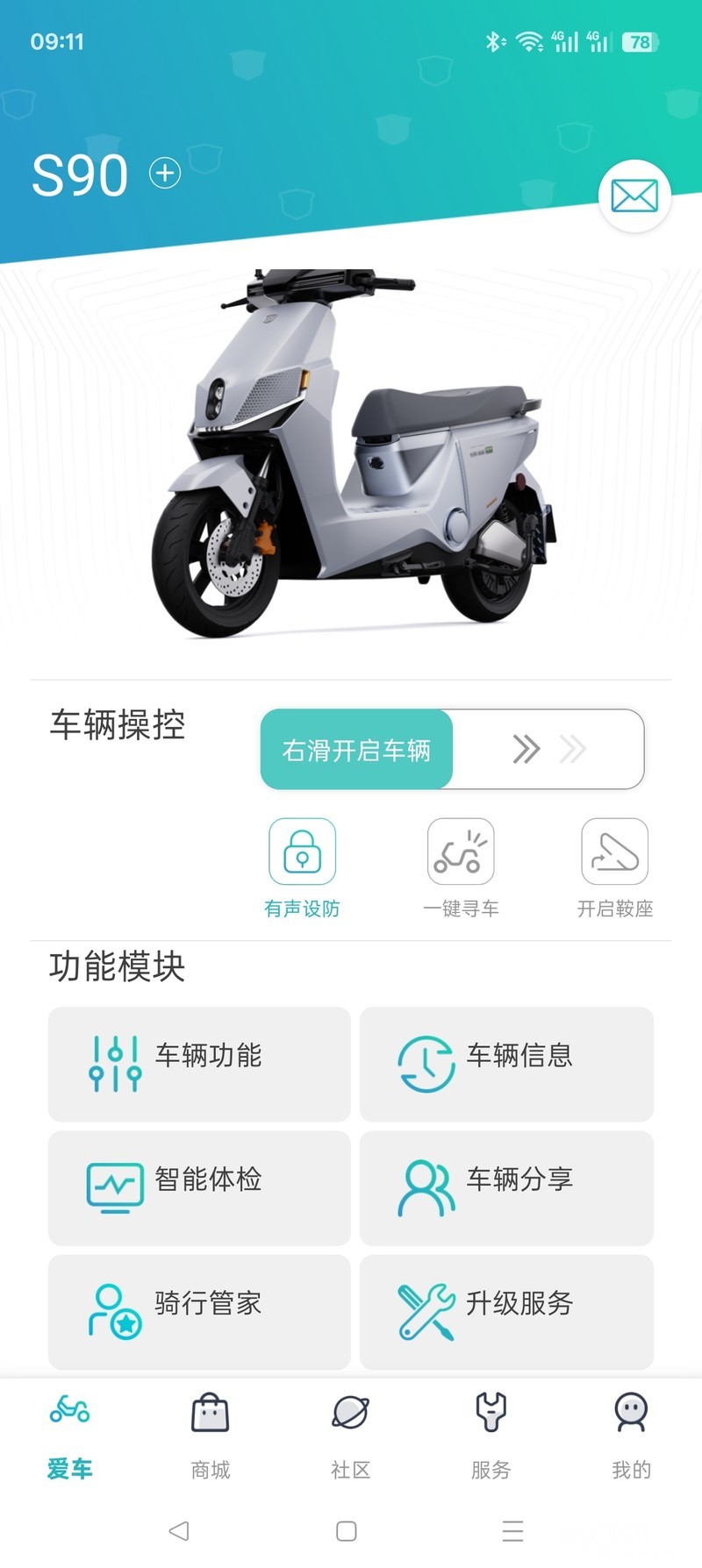Image resolution: width=702 pixels, height=1568 pixels.
Task: Open 升级服务 module
Action: click(506, 1311)
